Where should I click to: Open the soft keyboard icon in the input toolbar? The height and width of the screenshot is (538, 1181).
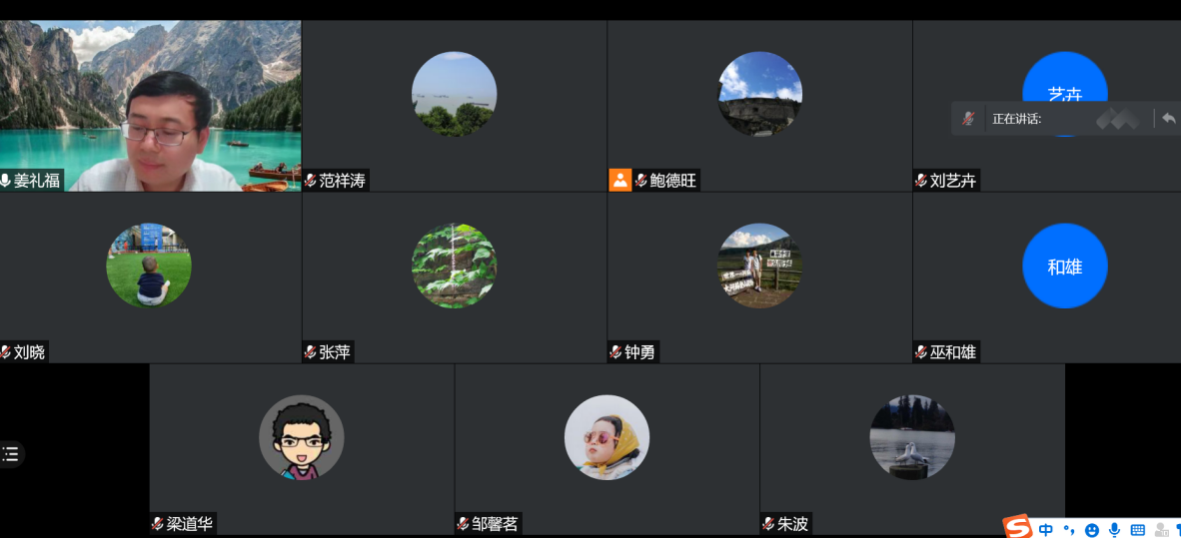1138,529
